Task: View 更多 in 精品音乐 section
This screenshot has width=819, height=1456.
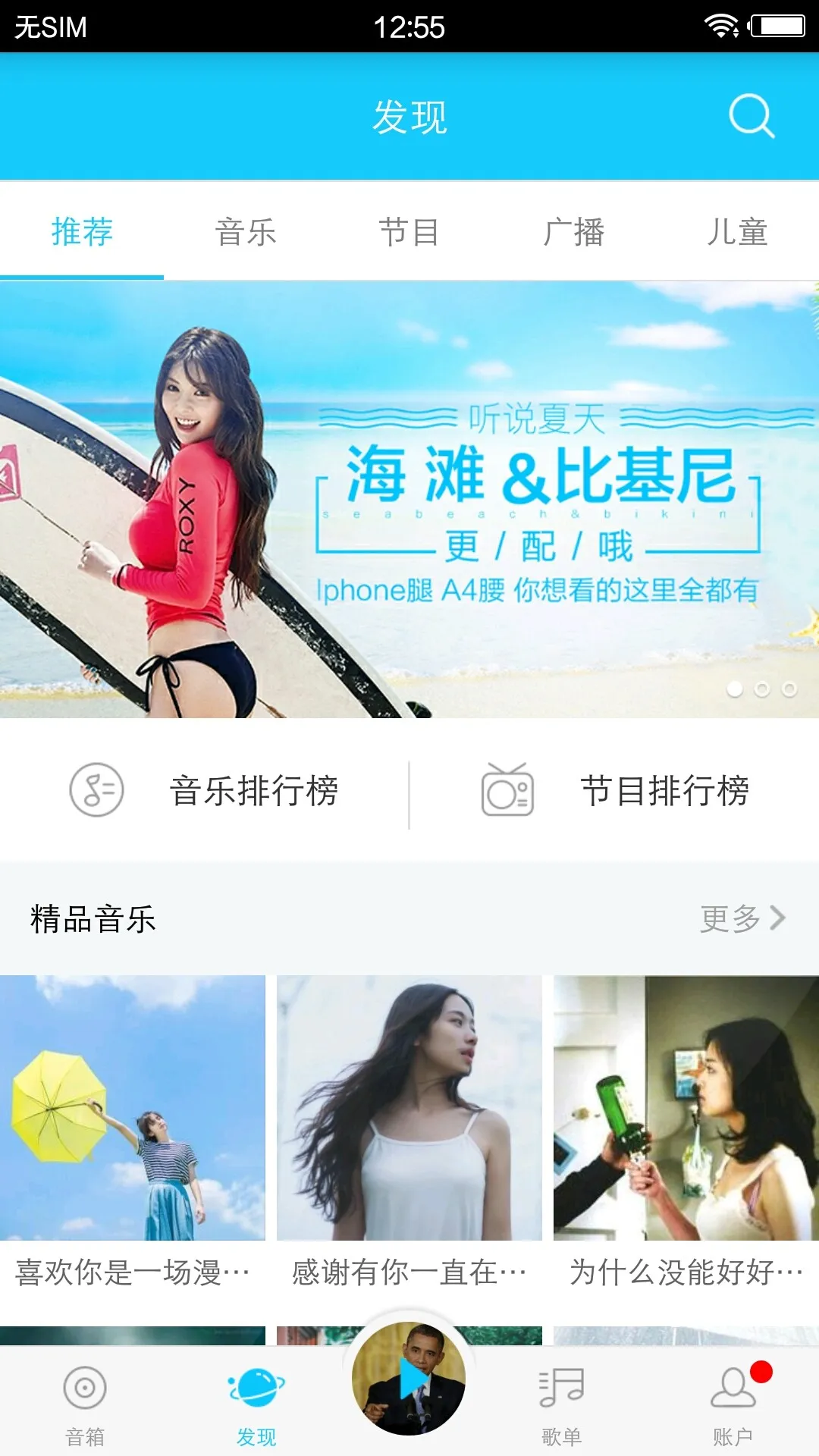Action: click(x=742, y=918)
